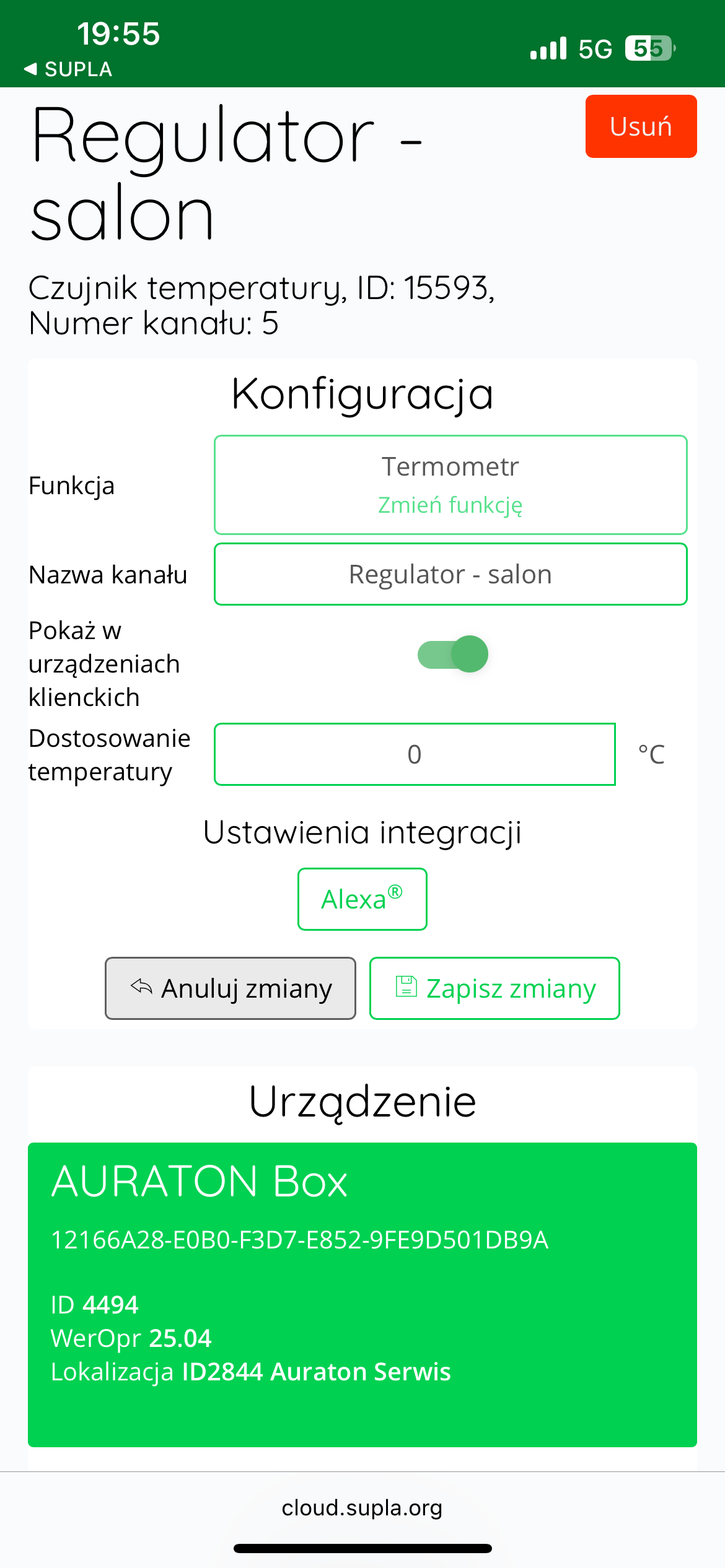Screen dimensions: 725x1568
Task: Select the Dostosowanie temperatury input field
Action: (415, 754)
